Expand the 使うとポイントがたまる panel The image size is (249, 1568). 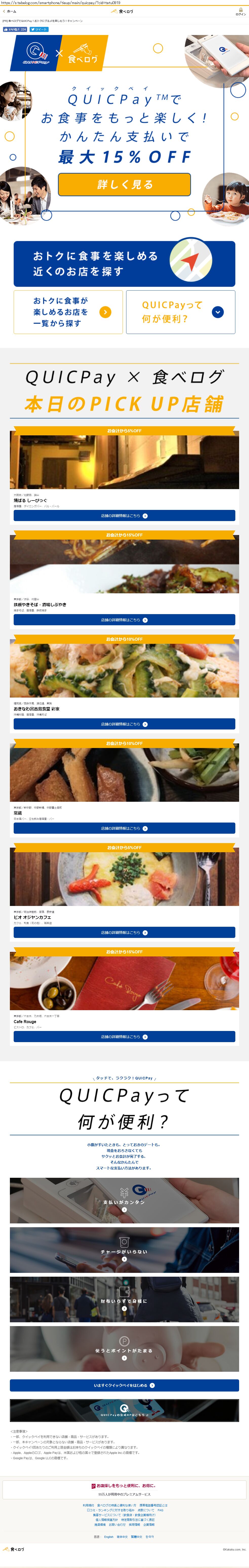tap(124, 1352)
